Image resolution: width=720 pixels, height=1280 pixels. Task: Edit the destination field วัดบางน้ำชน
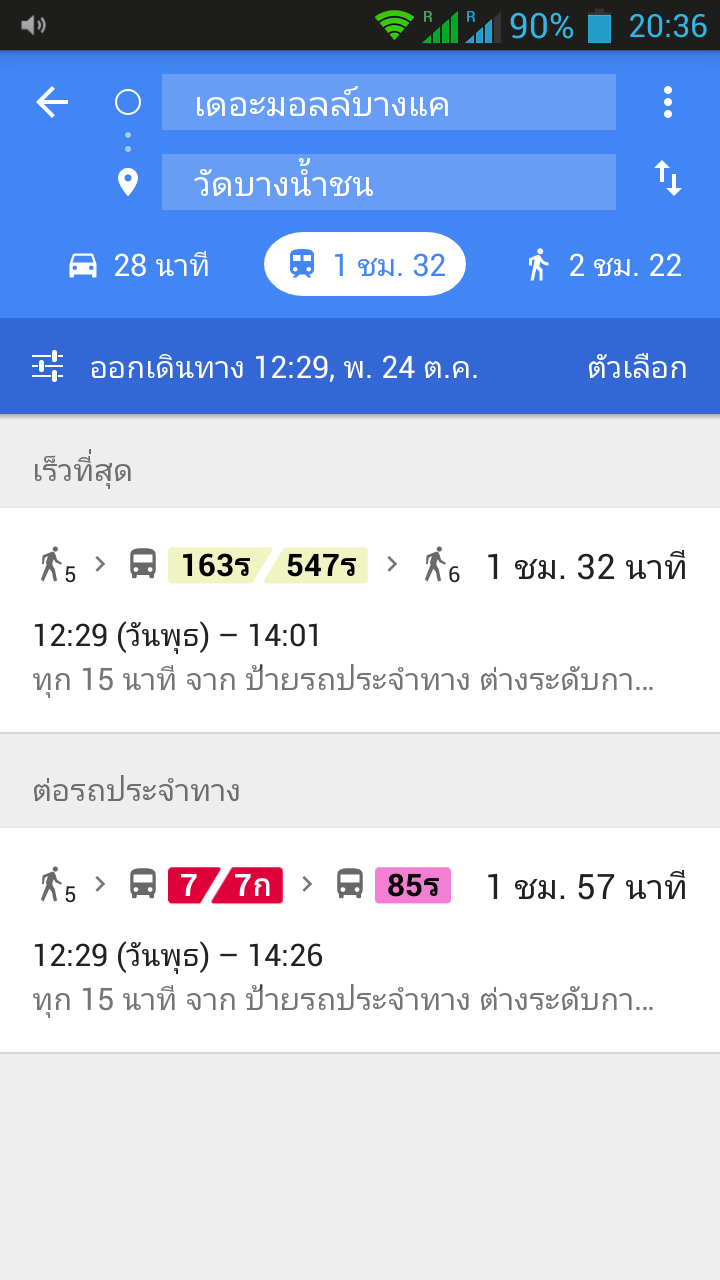[389, 182]
